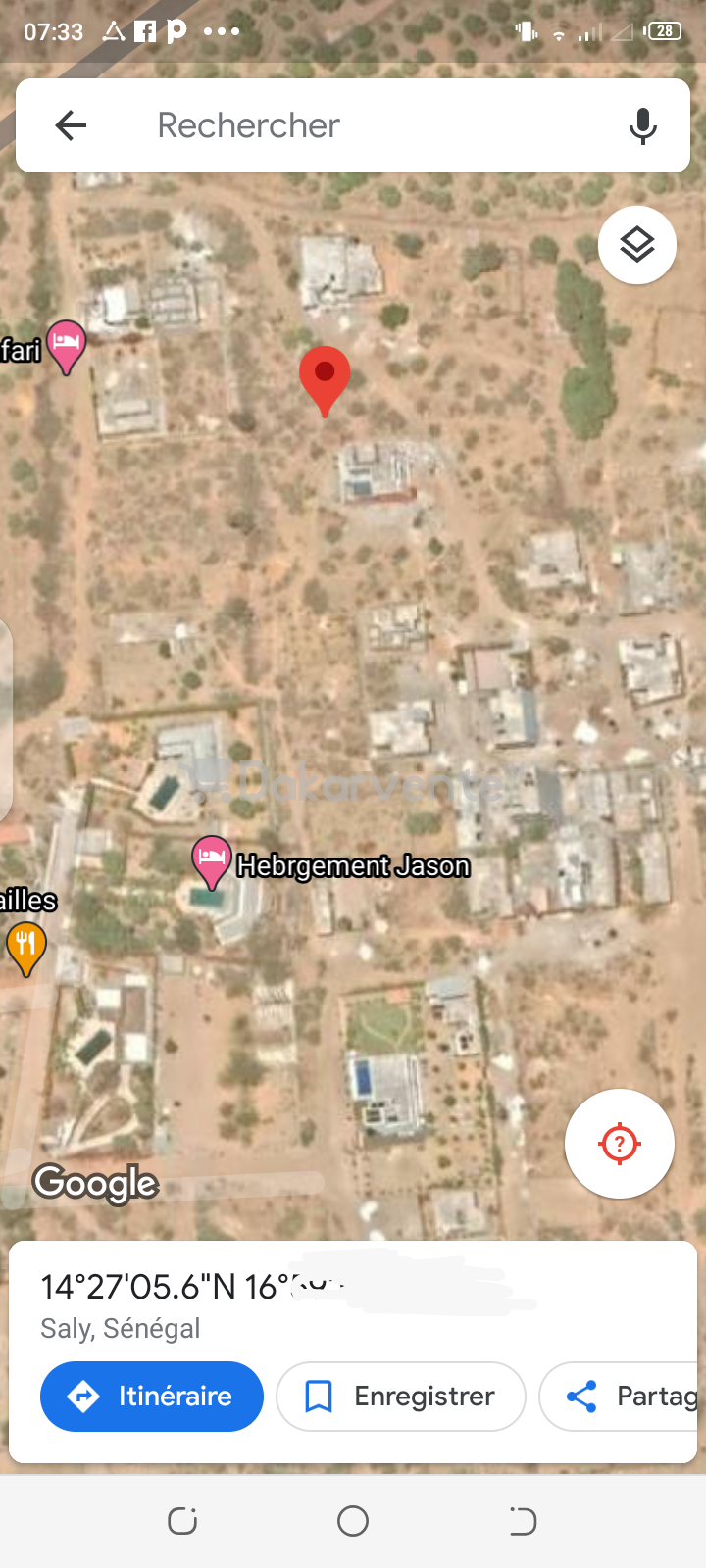
Task: Share this location via Partager
Action: coord(622,1396)
